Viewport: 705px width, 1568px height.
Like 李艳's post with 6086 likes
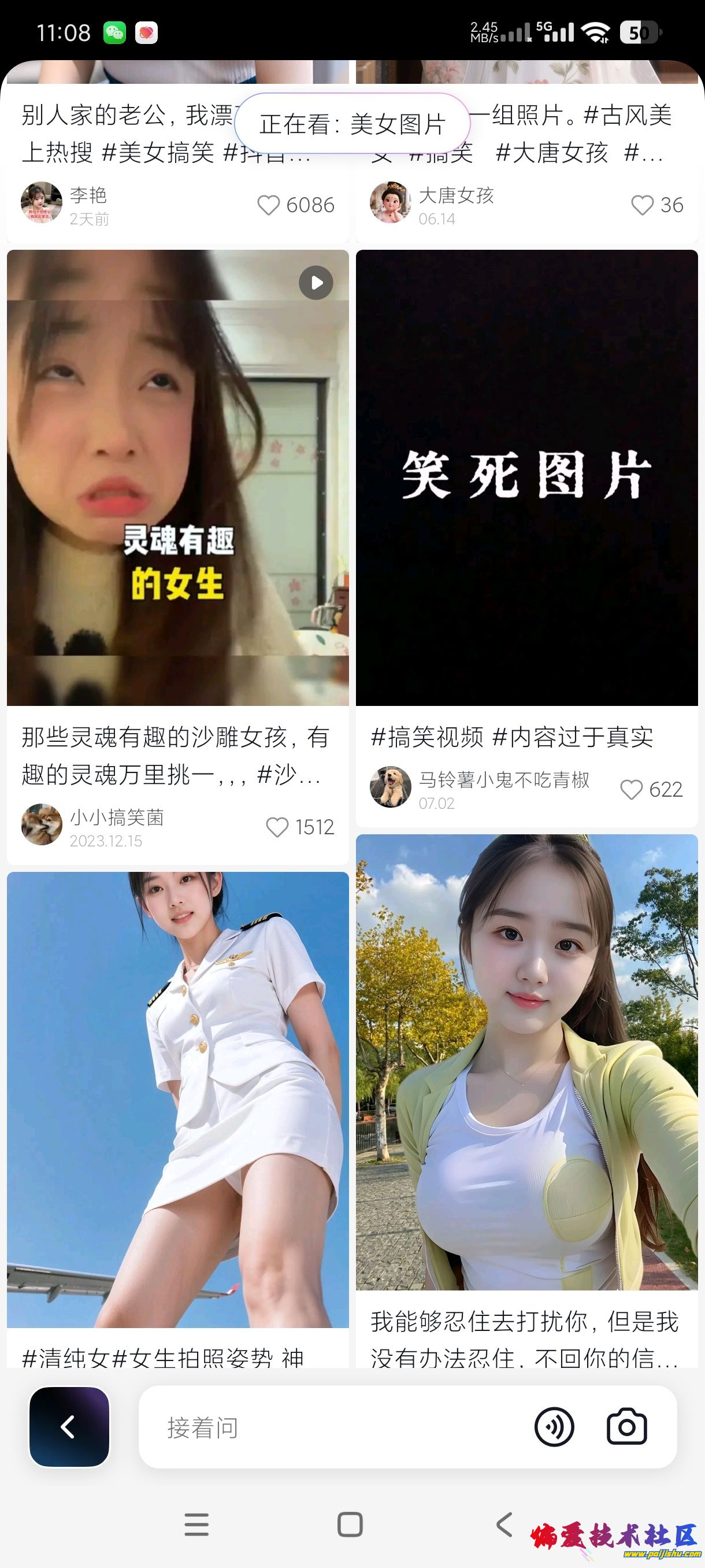[x=268, y=205]
